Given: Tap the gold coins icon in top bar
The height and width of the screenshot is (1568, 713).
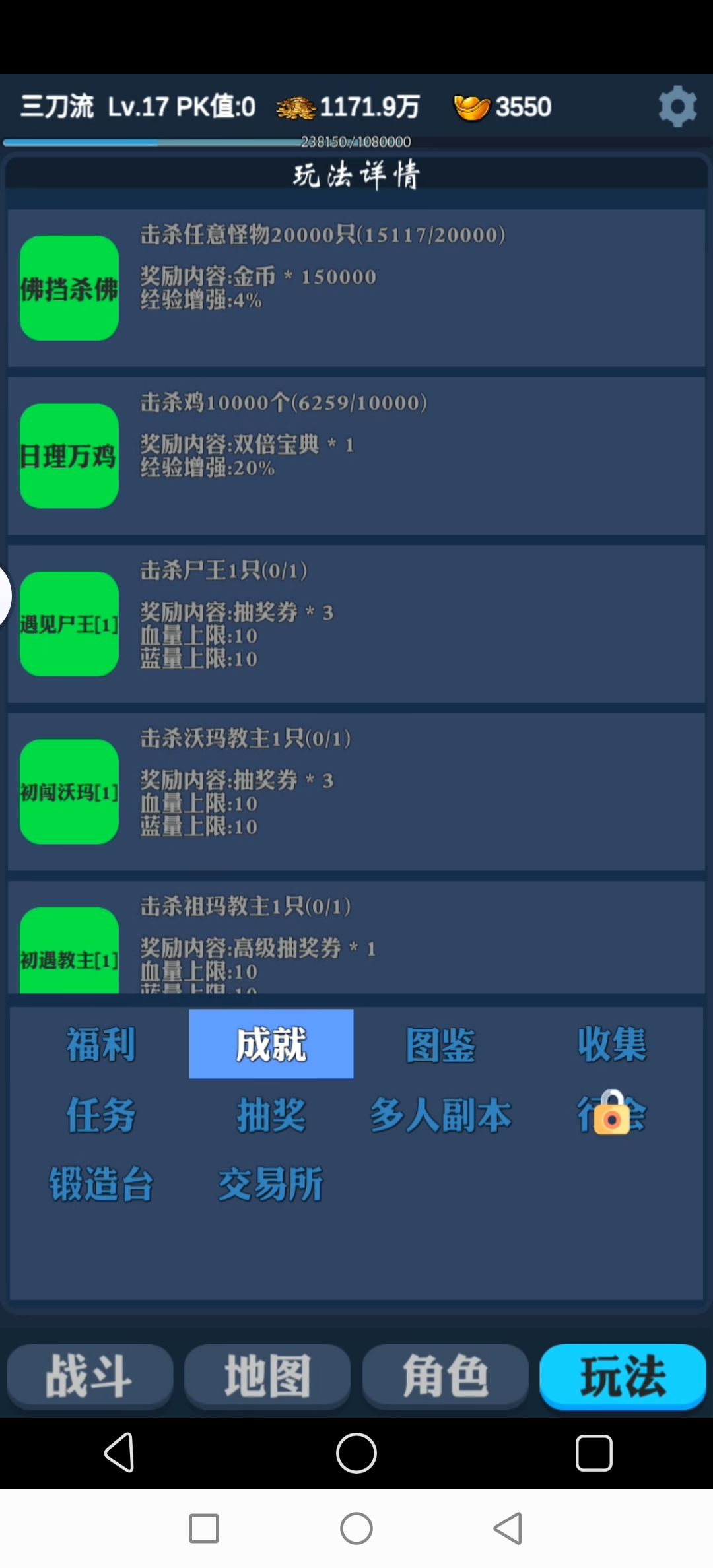Looking at the screenshot, I should [x=296, y=106].
